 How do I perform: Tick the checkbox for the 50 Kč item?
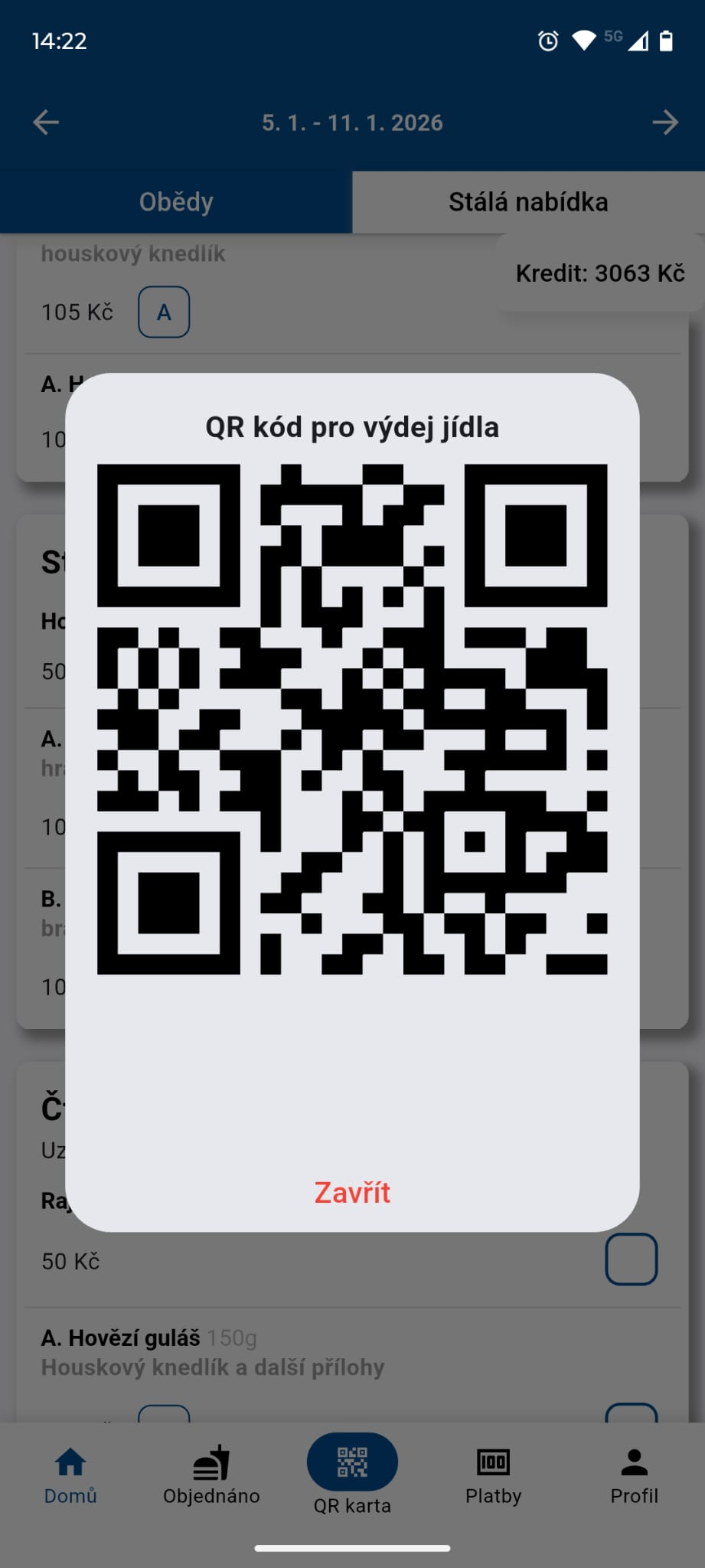[631, 1259]
